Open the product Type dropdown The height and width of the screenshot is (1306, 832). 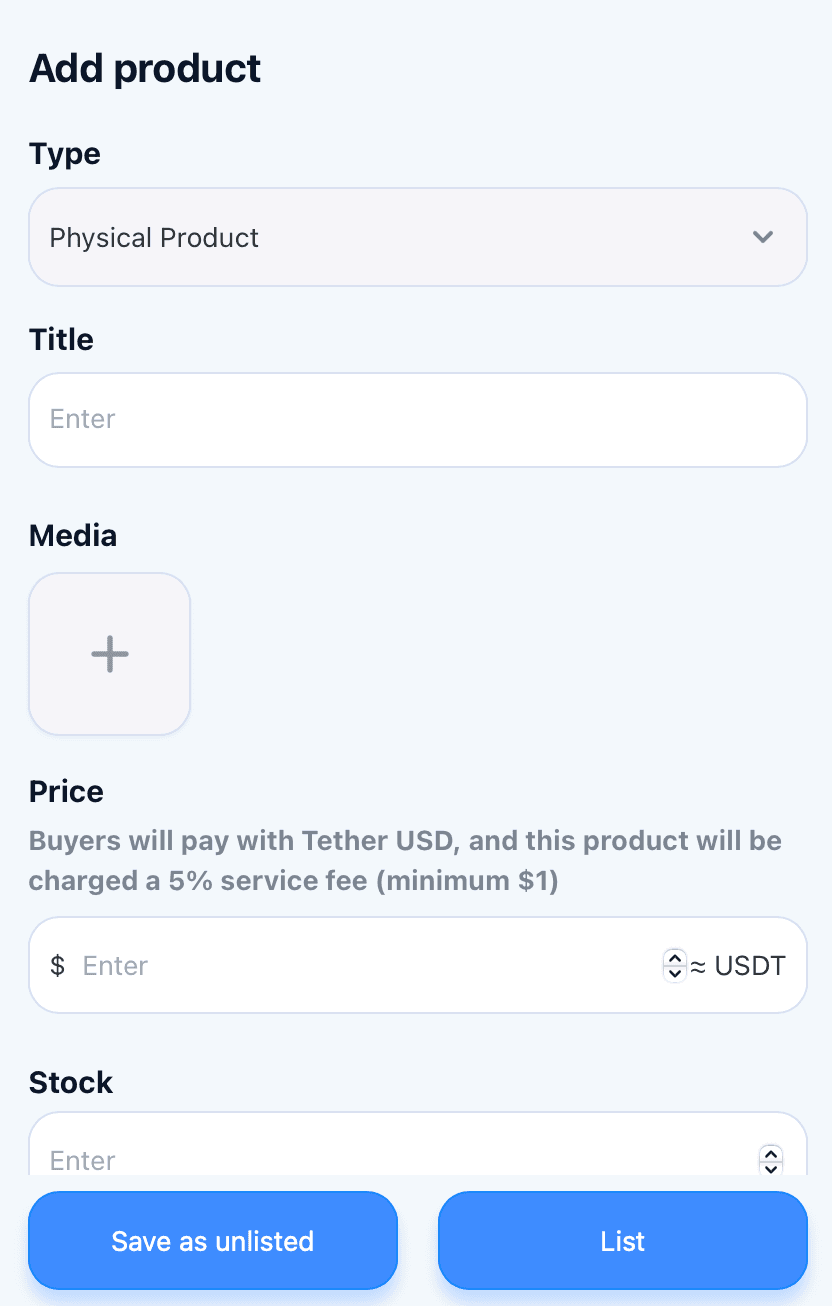coord(417,237)
